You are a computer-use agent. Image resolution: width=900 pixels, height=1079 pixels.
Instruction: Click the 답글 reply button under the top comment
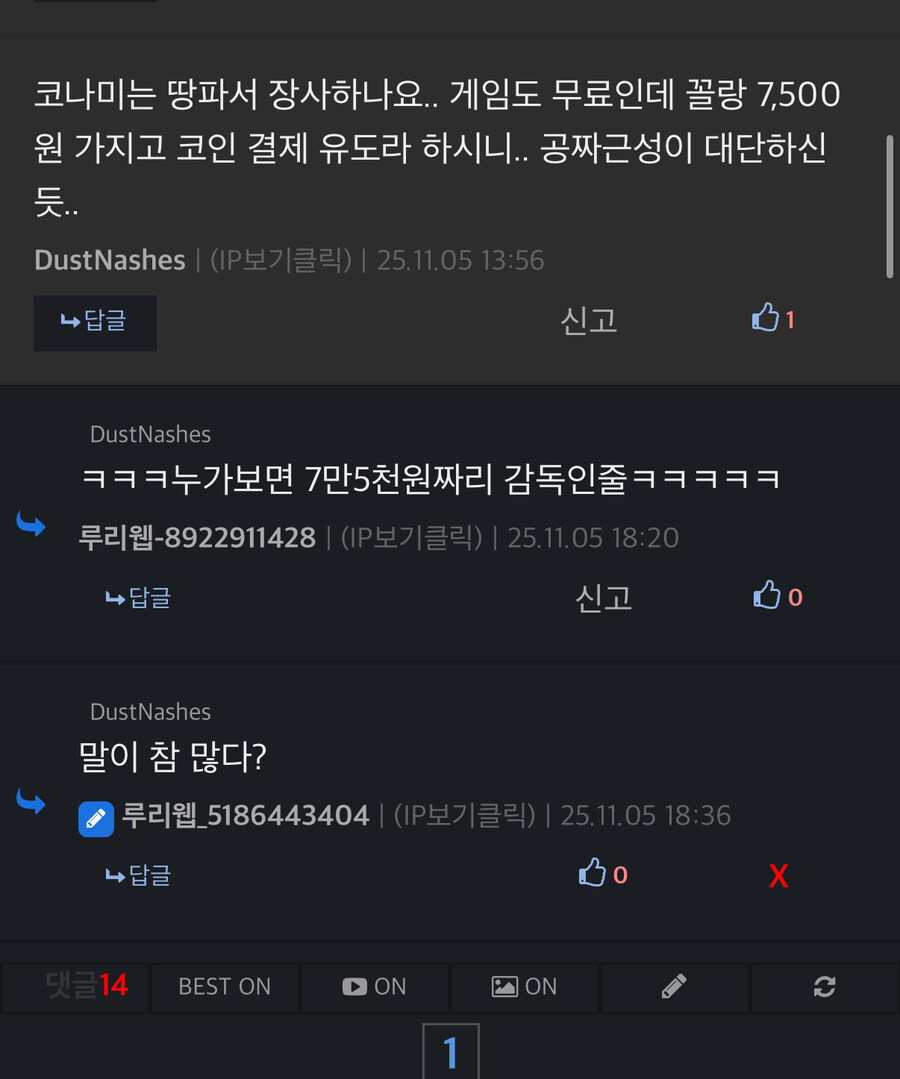point(94,323)
